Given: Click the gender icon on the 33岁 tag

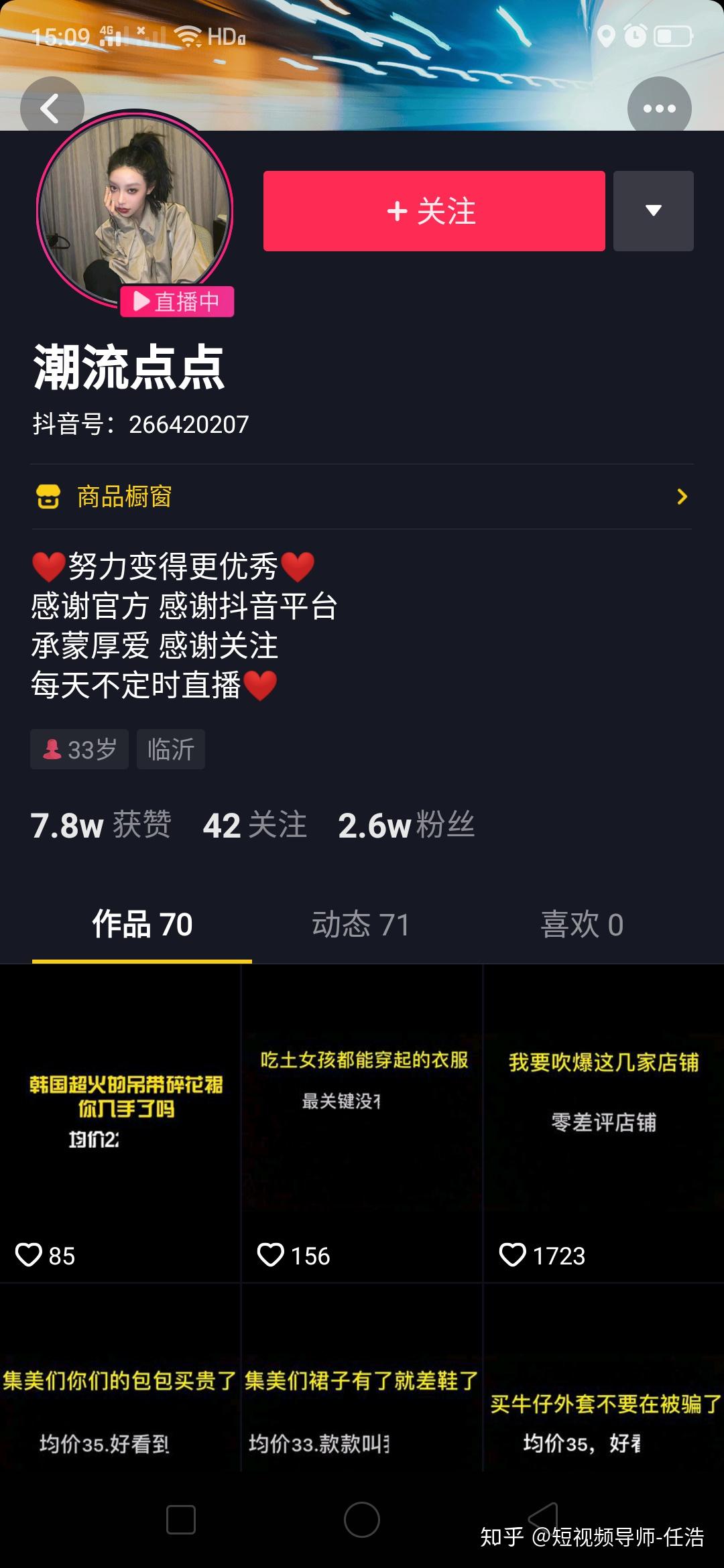Looking at the screenshot, I should pyautogui.click(x=53, y=748).
